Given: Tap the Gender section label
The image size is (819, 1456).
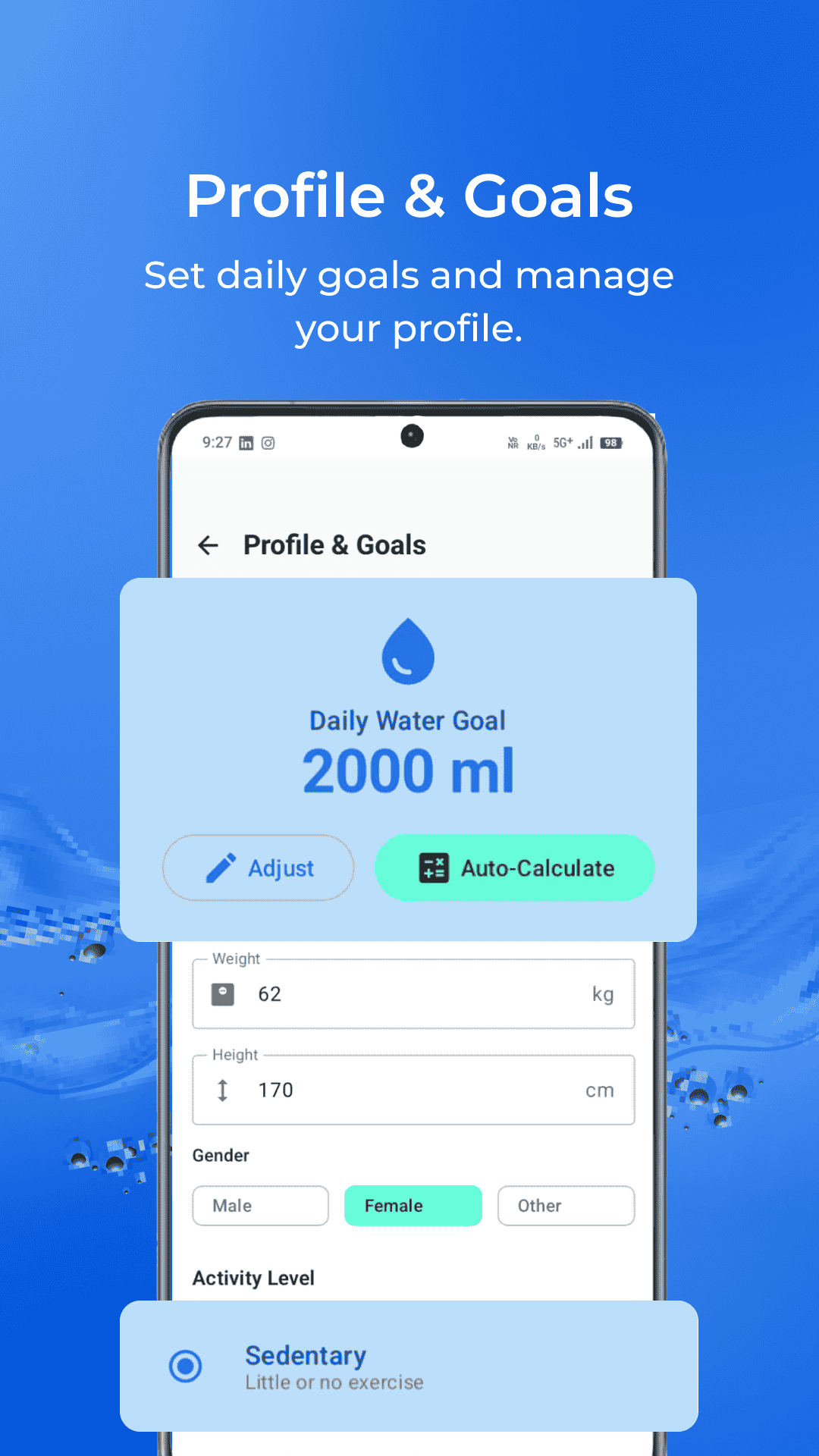Looking at the screenshot, I should pyautogui.click(x=221, y=1155).
